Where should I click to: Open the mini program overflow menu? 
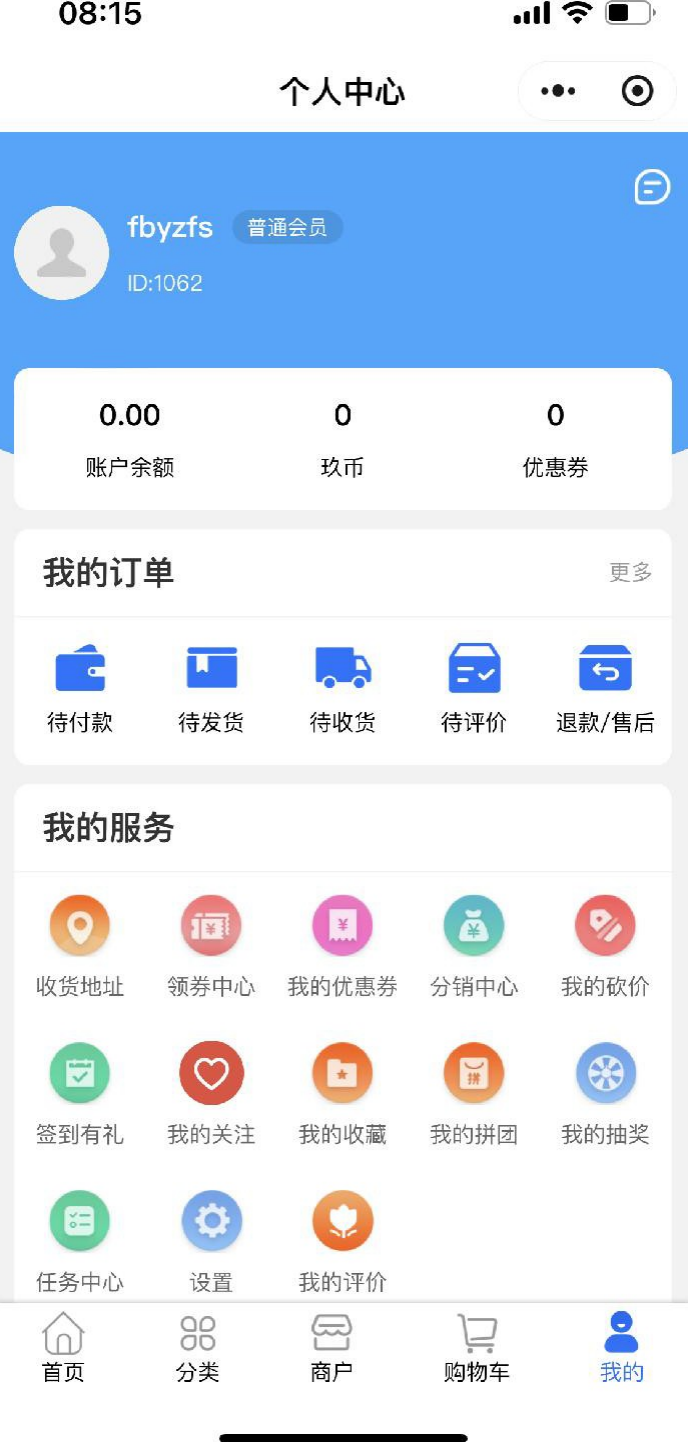click(x=558, y=92)
